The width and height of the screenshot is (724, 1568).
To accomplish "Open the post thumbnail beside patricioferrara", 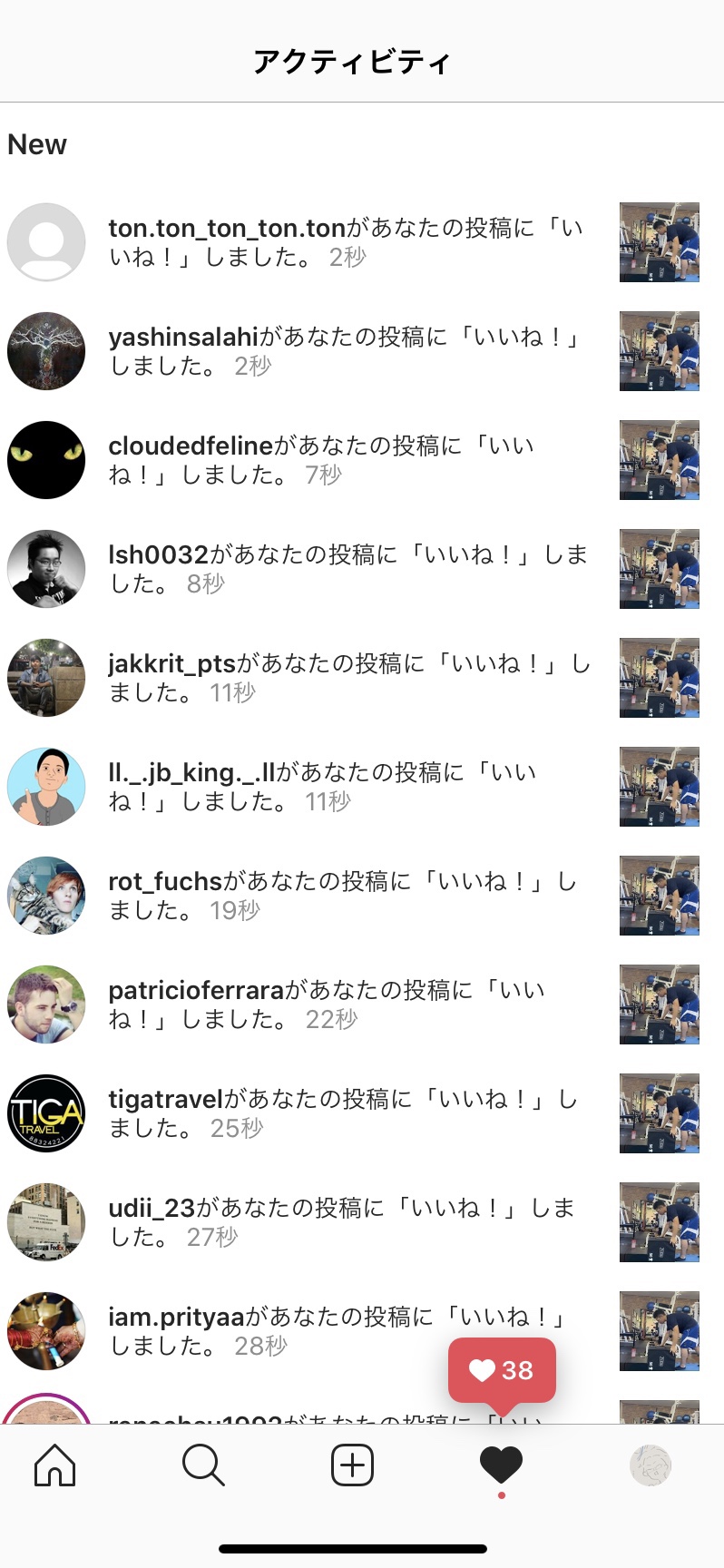I will (660, 1004).
